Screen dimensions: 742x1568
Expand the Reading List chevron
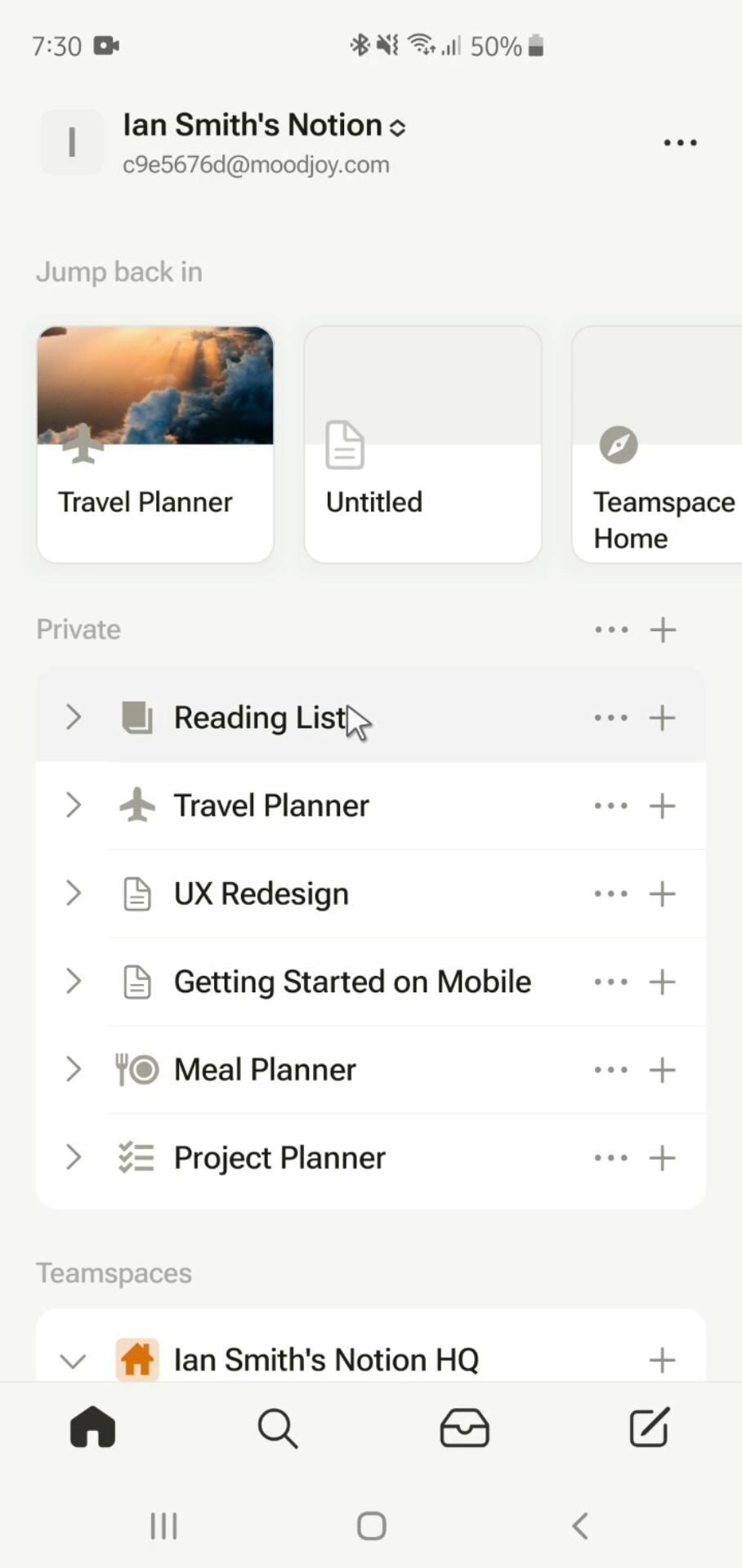(74, 717)
